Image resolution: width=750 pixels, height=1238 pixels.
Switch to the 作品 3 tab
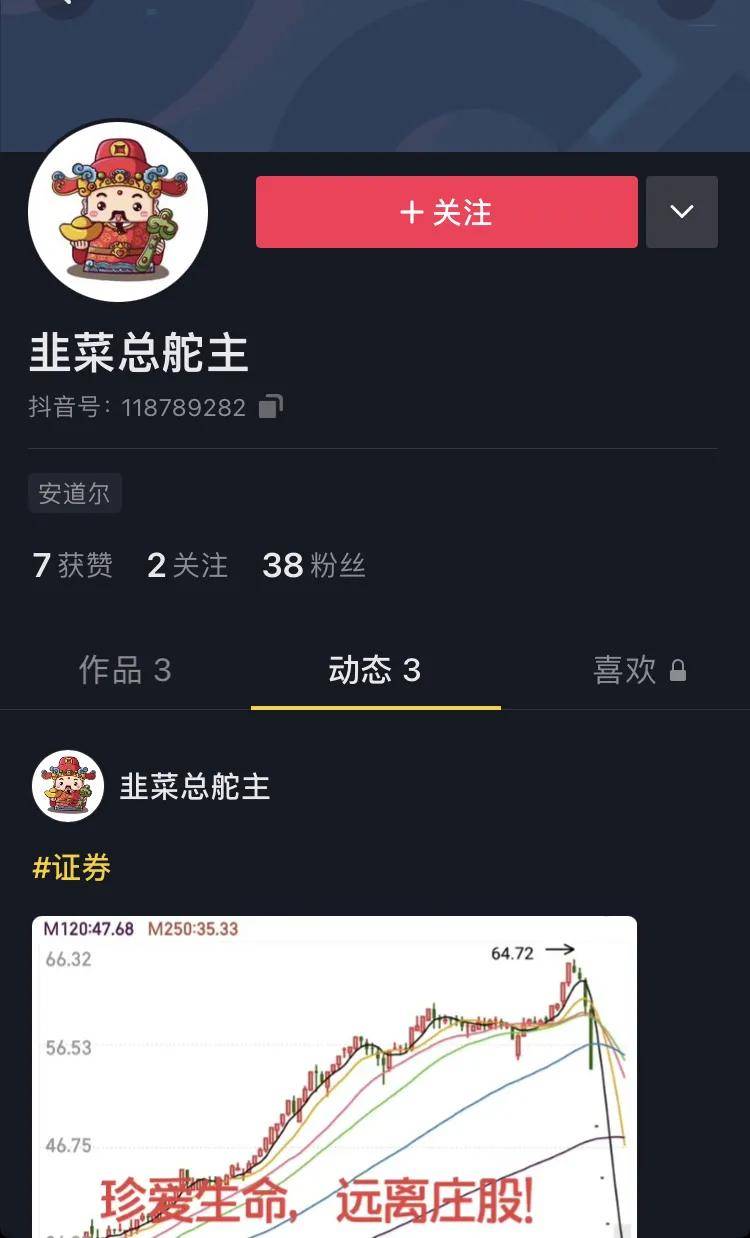125,670
